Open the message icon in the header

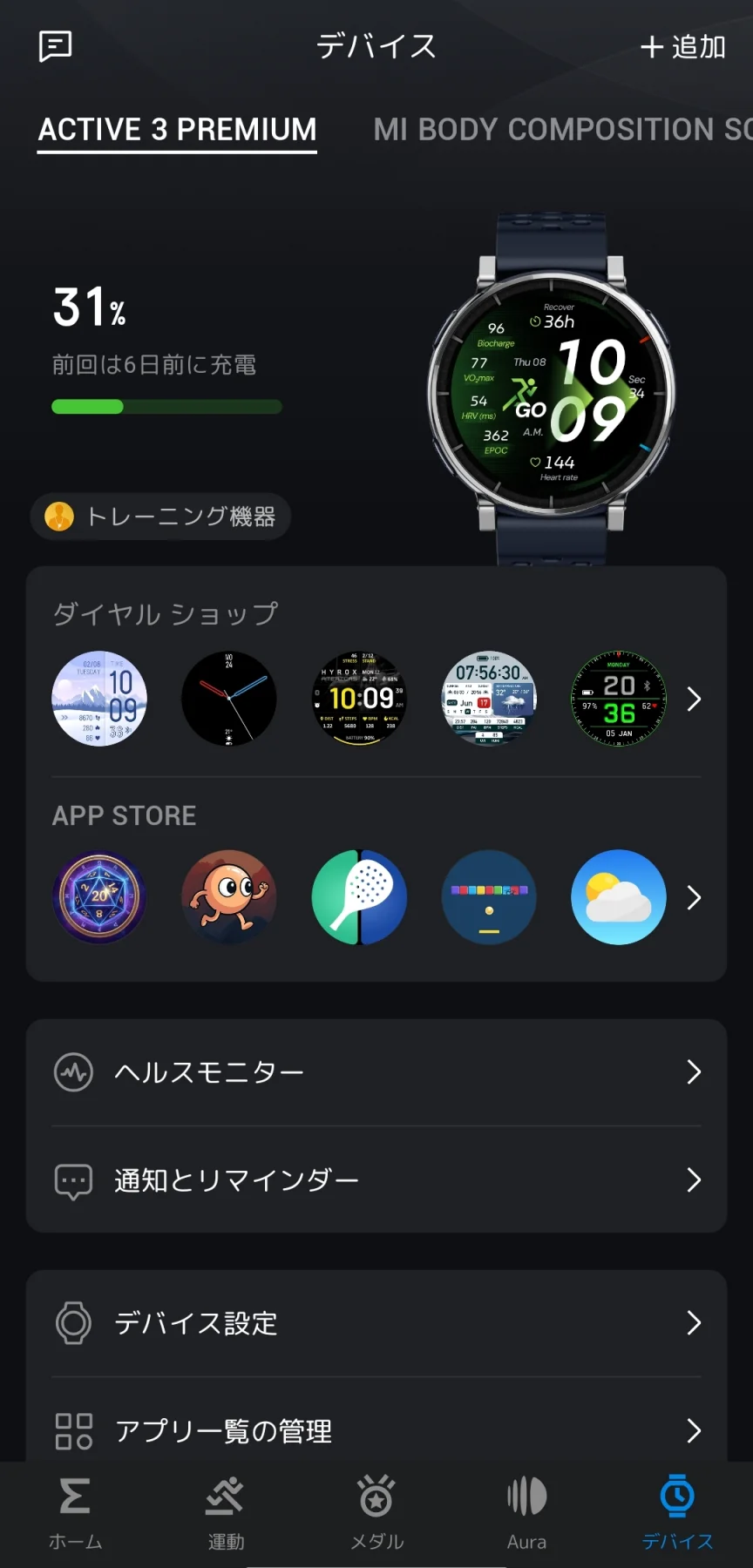coord(56,46)
